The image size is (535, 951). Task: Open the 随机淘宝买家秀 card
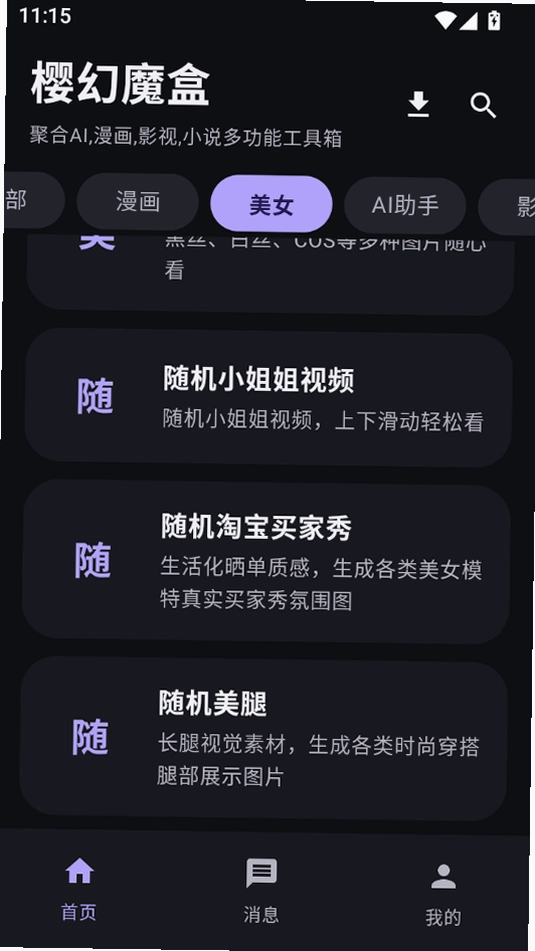point(266,561)
